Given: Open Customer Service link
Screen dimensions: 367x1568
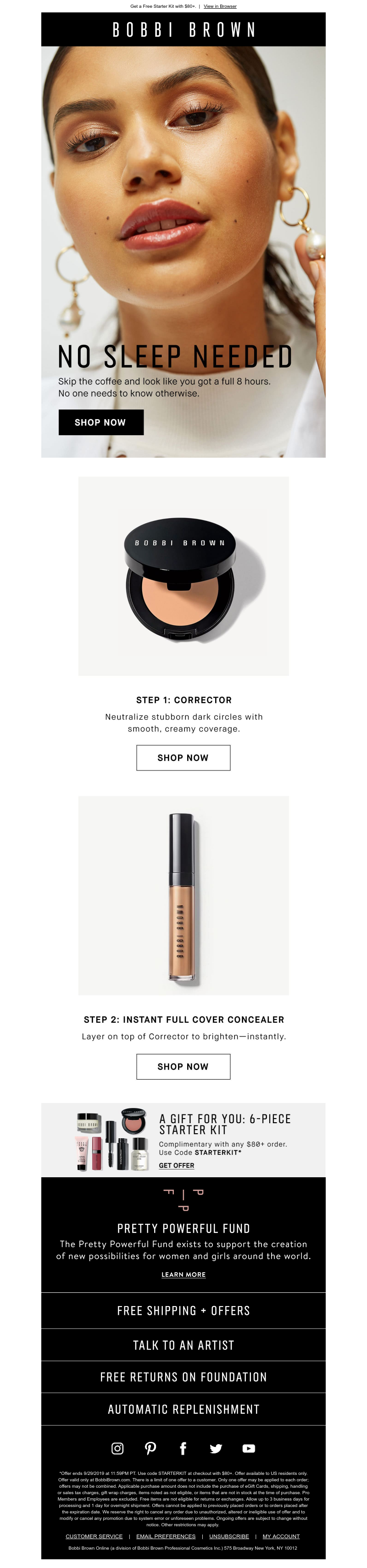Looking at the screenshot, I should [94, 1536].
